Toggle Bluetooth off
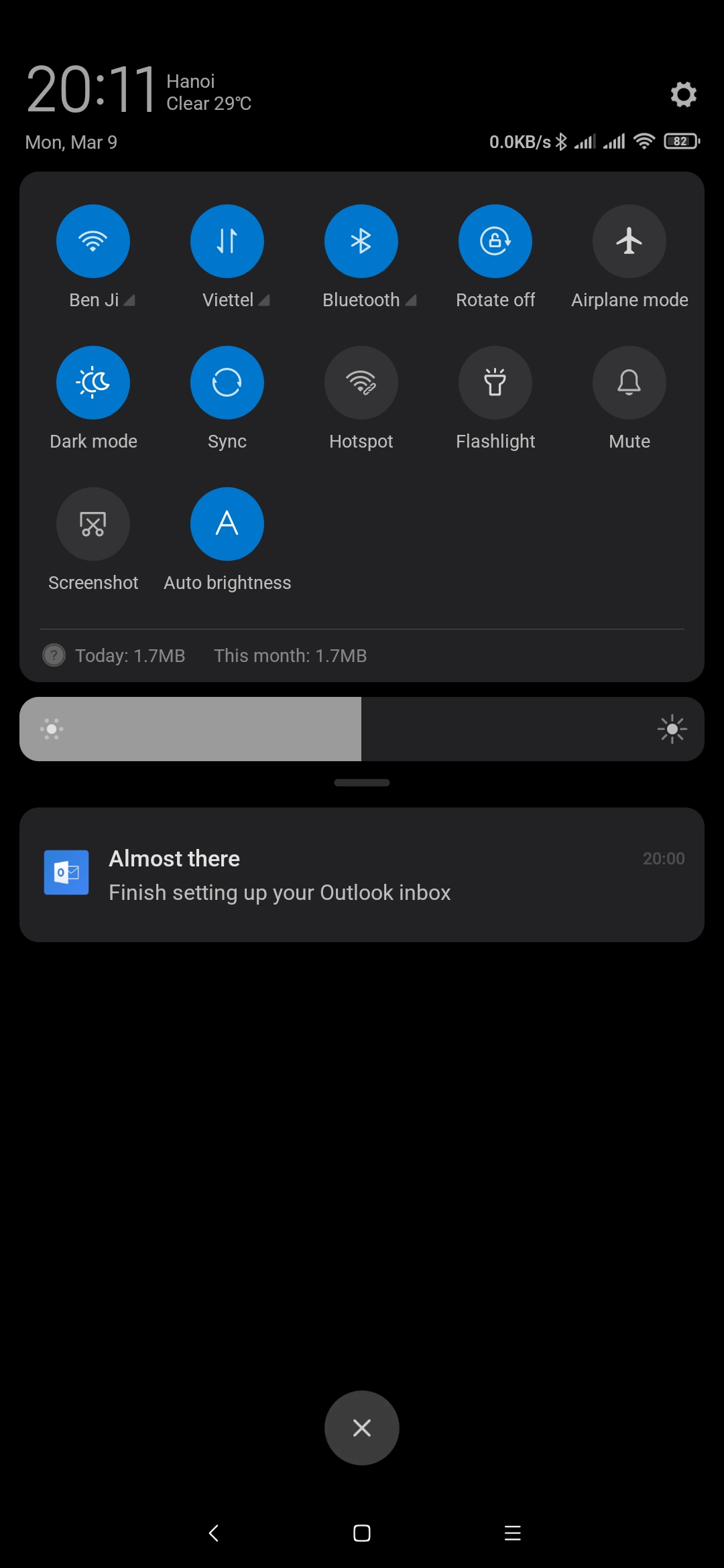The height and width of the screenshot is (1568, 724). (361, 241)
